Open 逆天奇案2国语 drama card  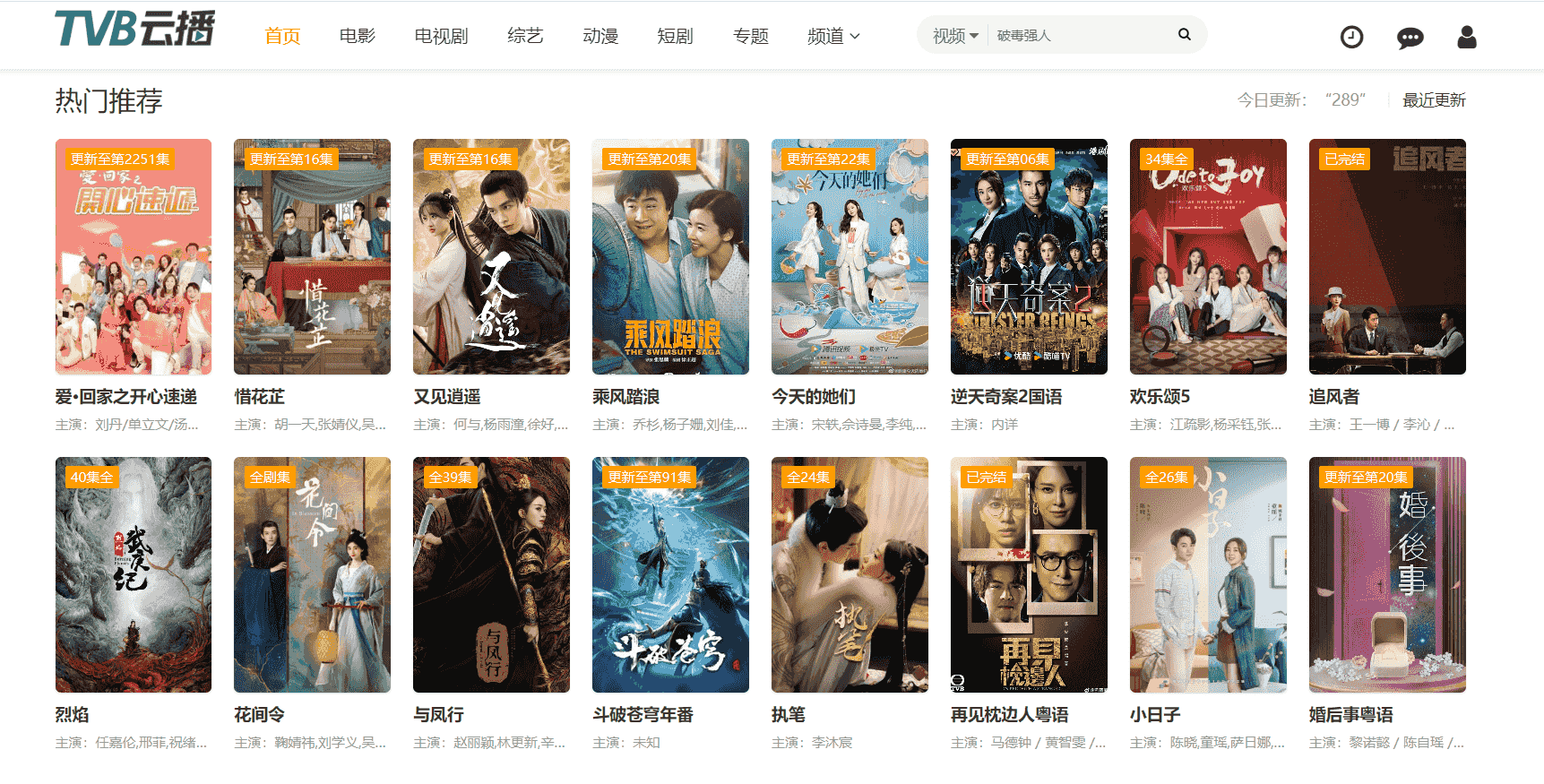point(1029,257)
